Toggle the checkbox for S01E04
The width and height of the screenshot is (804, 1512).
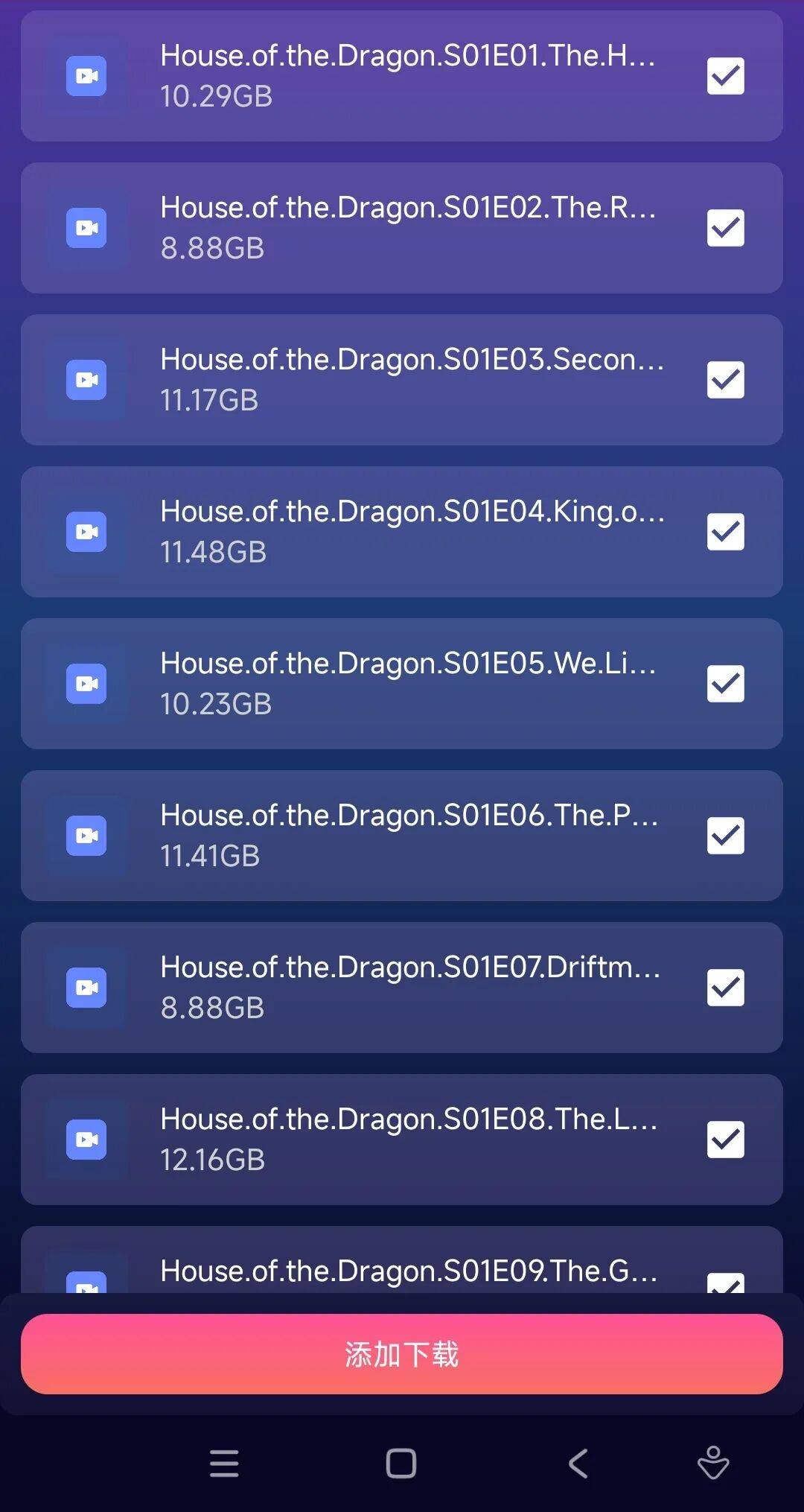pos(725,532)
